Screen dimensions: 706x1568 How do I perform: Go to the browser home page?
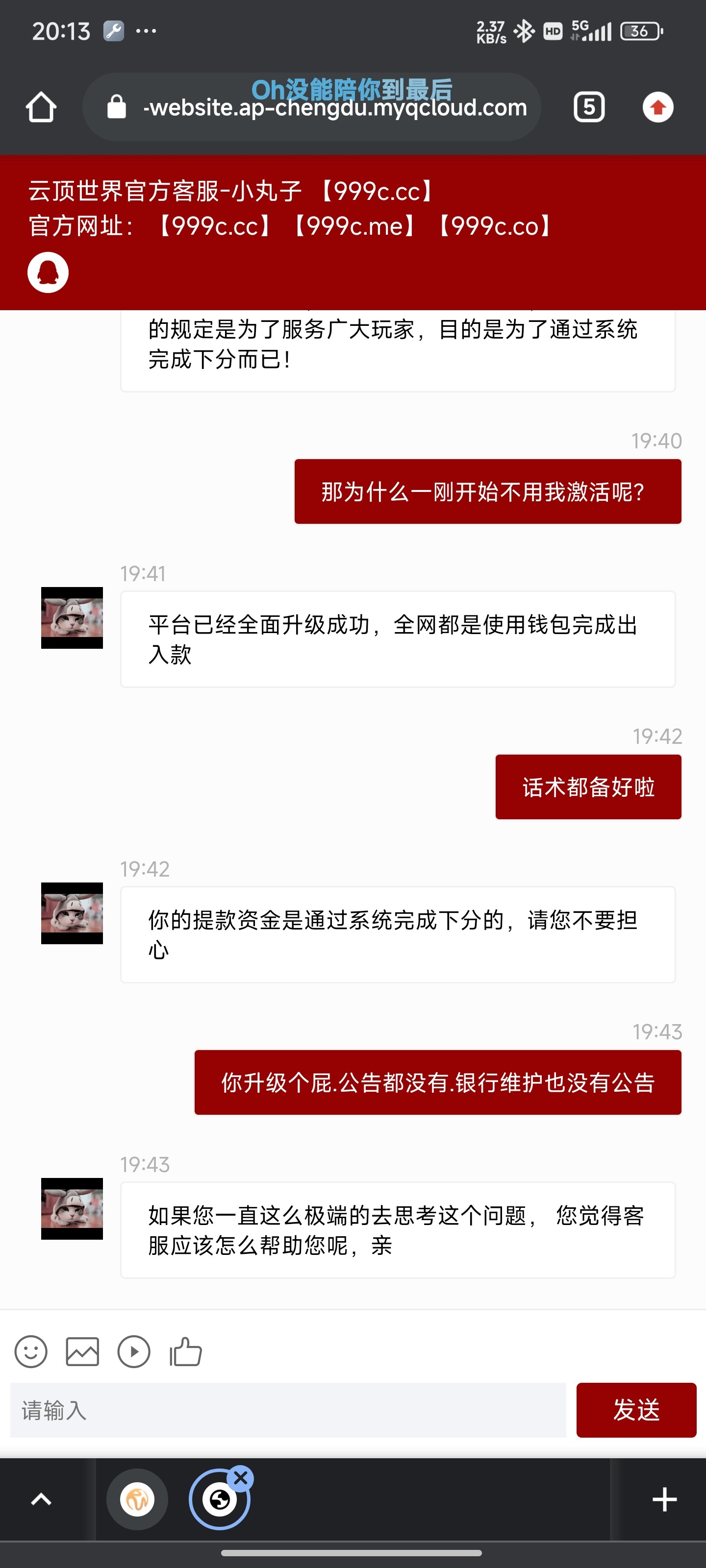[x=41, y=108]
